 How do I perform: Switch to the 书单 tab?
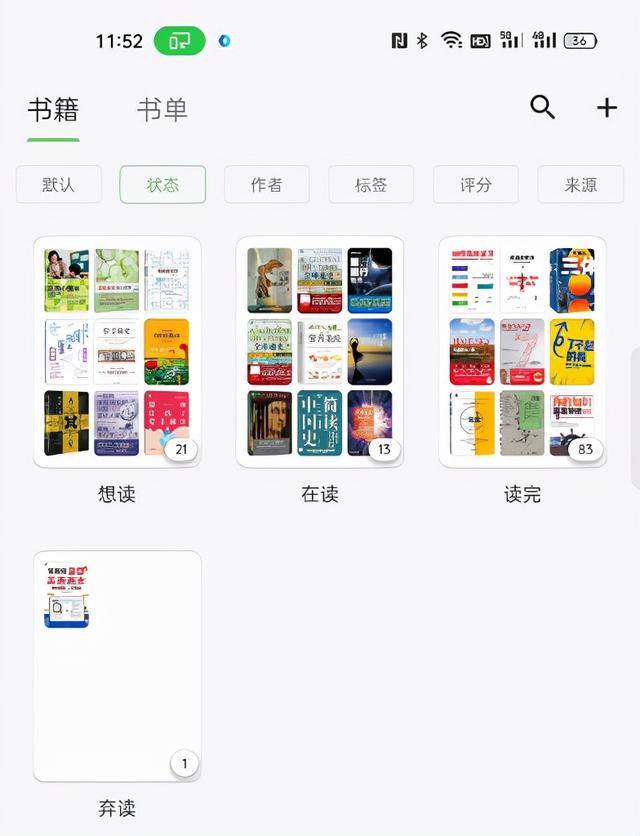point(162,109)
